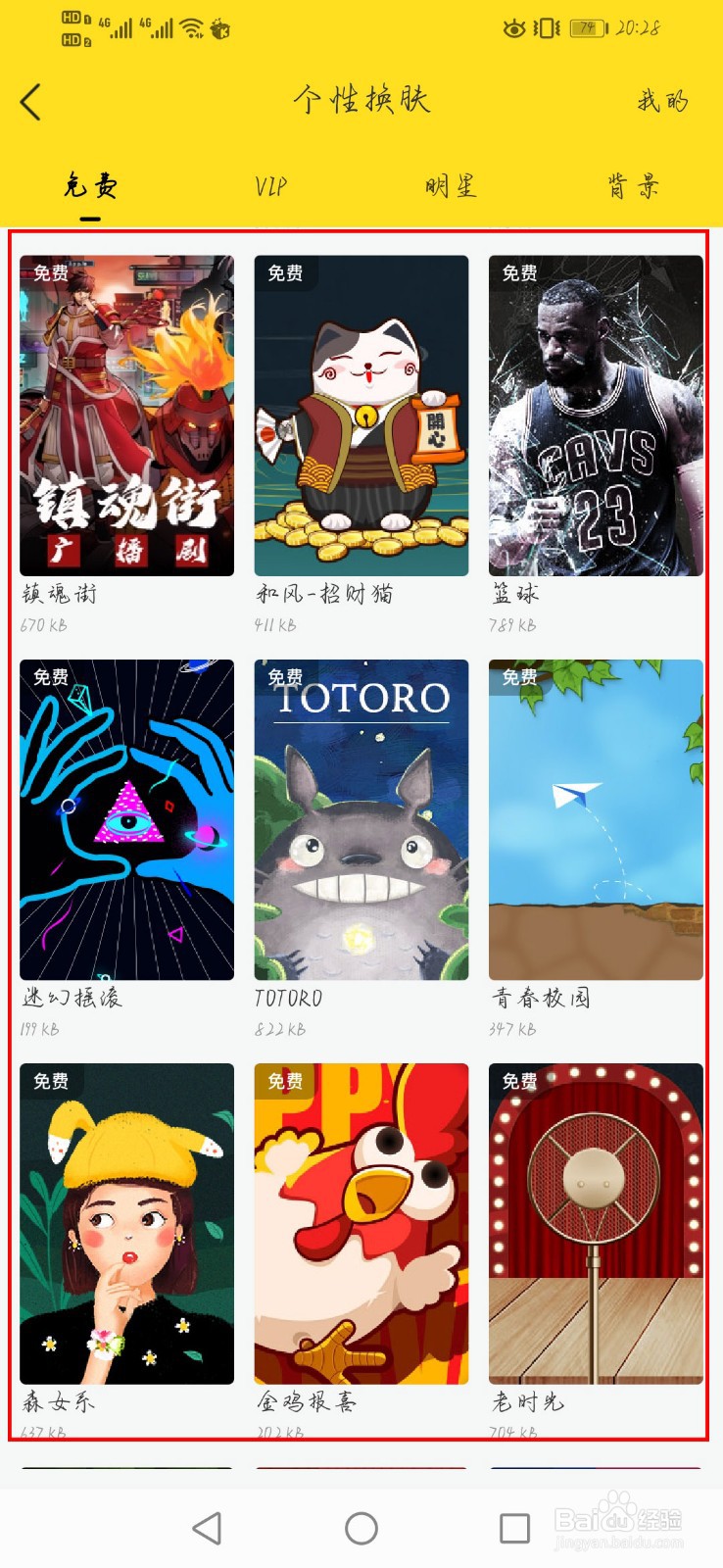Open the 迷幻摇滚 skin
The height and width of the screenshot is (1568, 723).
[x=127, y=819]
